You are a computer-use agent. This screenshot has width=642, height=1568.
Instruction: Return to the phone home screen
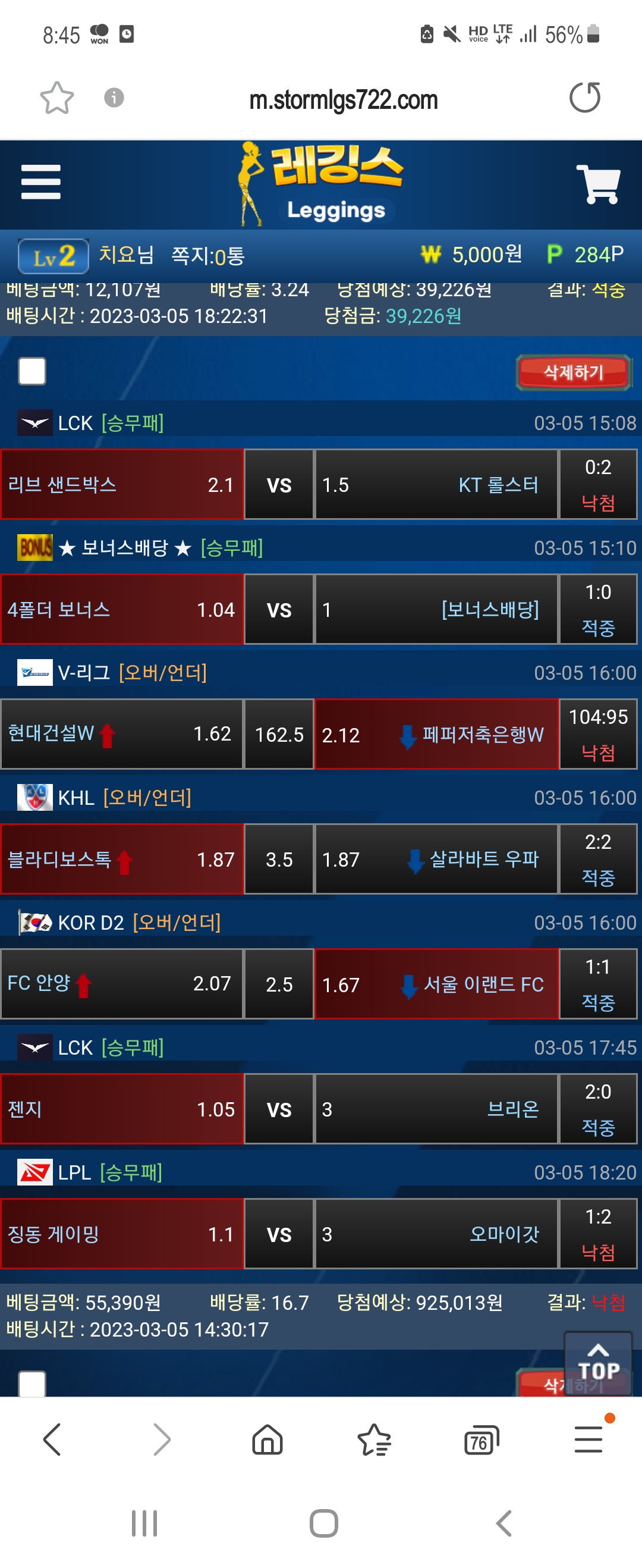coord(323,1523)
